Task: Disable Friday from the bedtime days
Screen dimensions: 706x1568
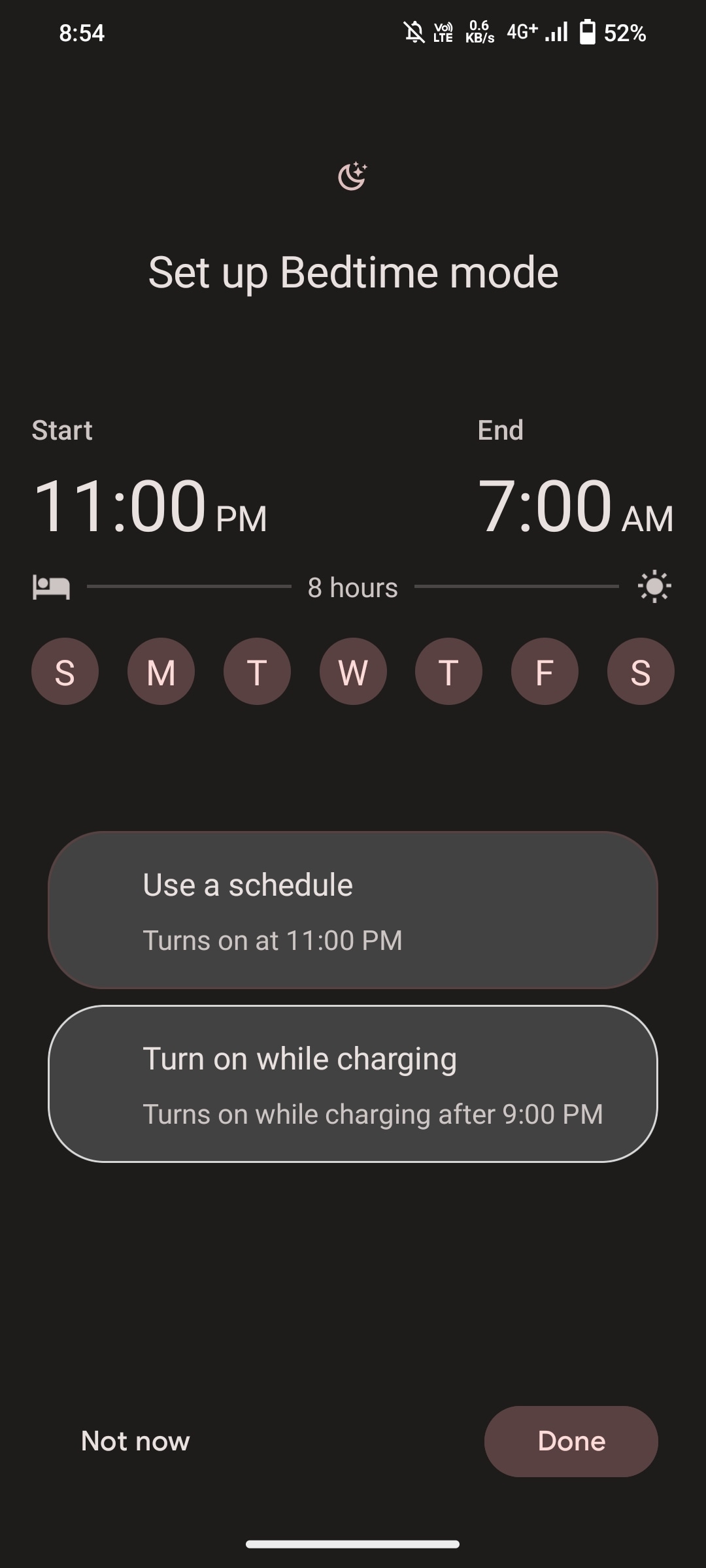Action: point(544,671)
